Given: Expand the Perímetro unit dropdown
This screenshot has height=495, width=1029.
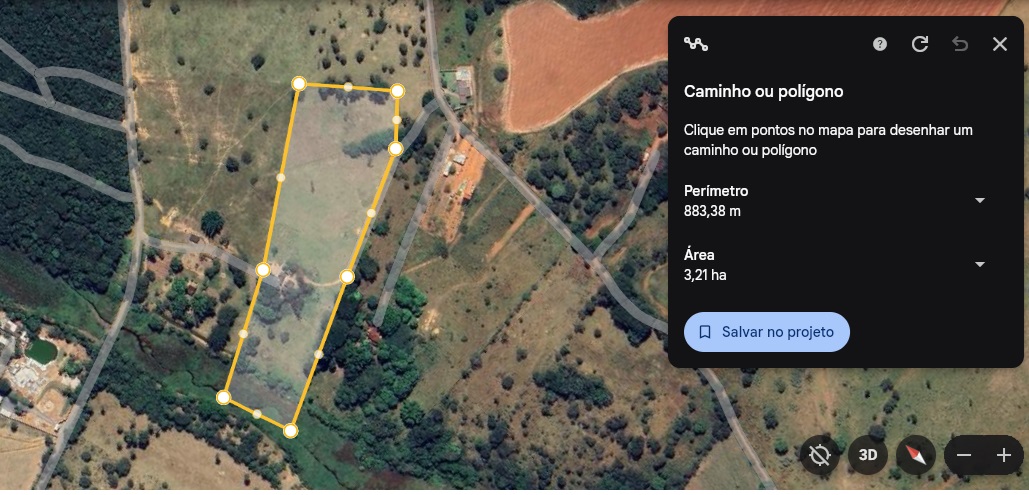Looking at the screenshot, I should pyautogui.click(x=980, y=200).
